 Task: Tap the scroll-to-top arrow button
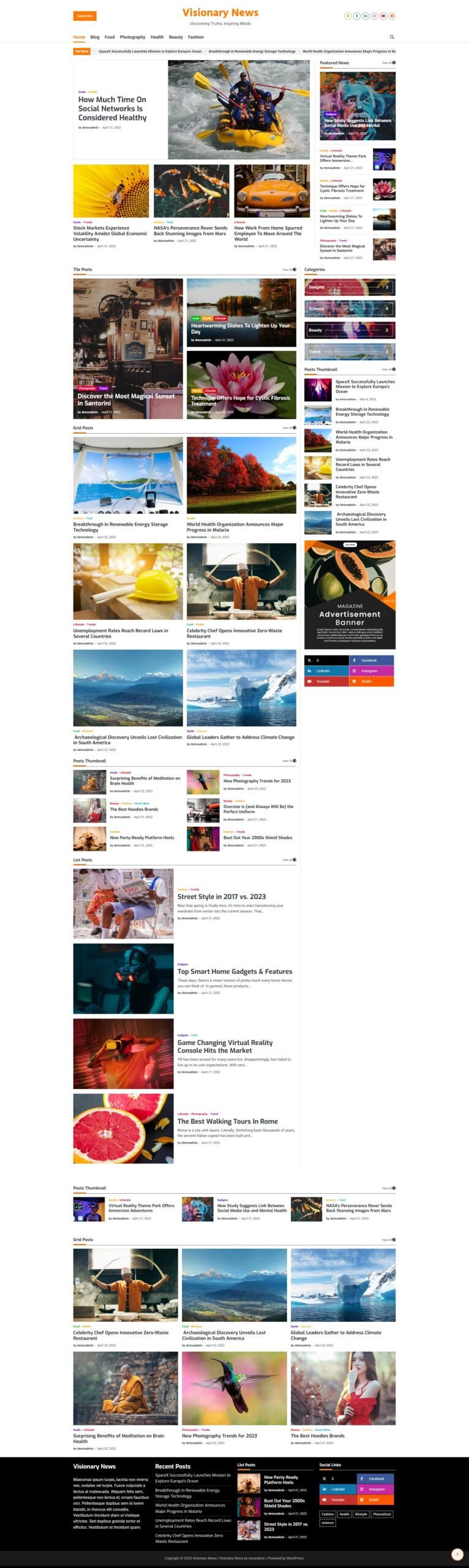point(457,1554)
